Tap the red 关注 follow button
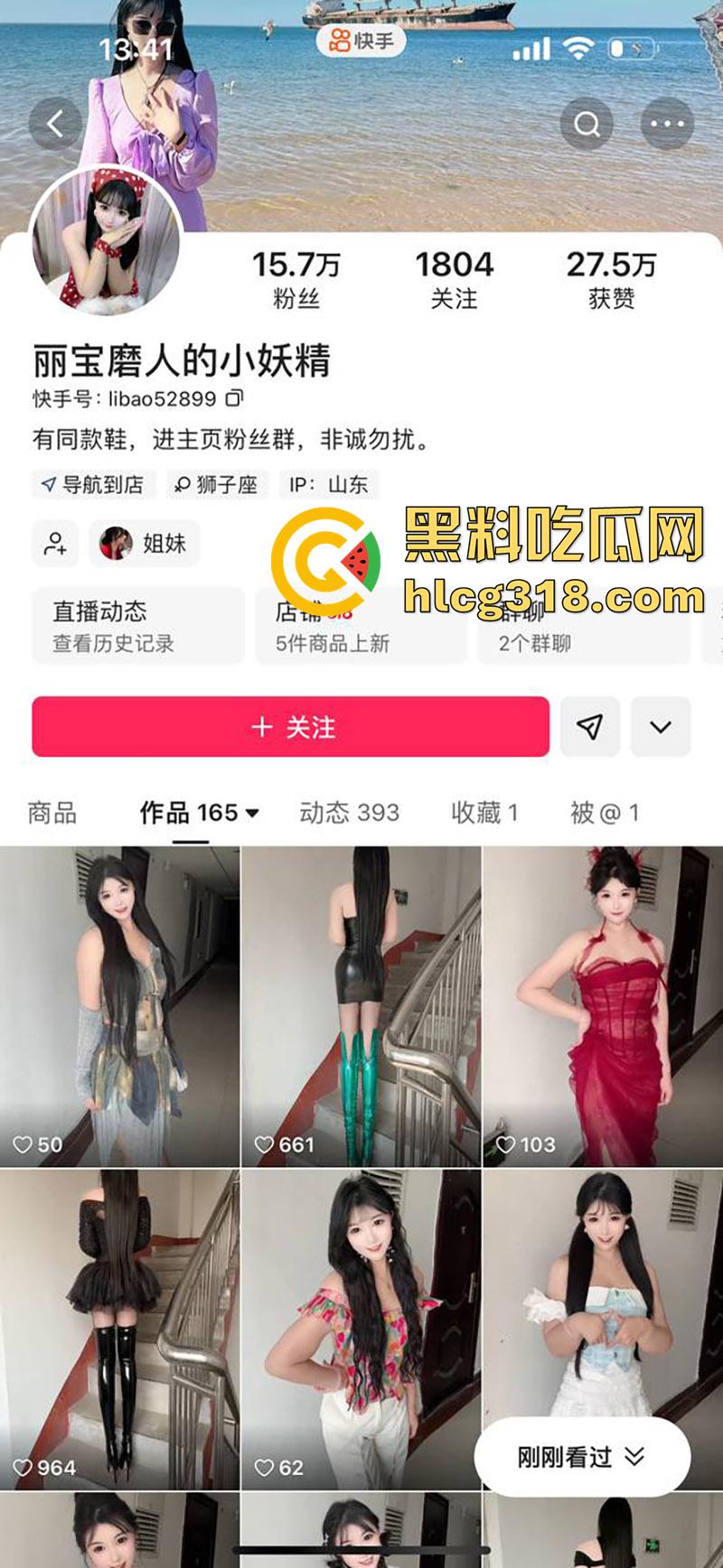723x1568 pixels. (289, 726)
